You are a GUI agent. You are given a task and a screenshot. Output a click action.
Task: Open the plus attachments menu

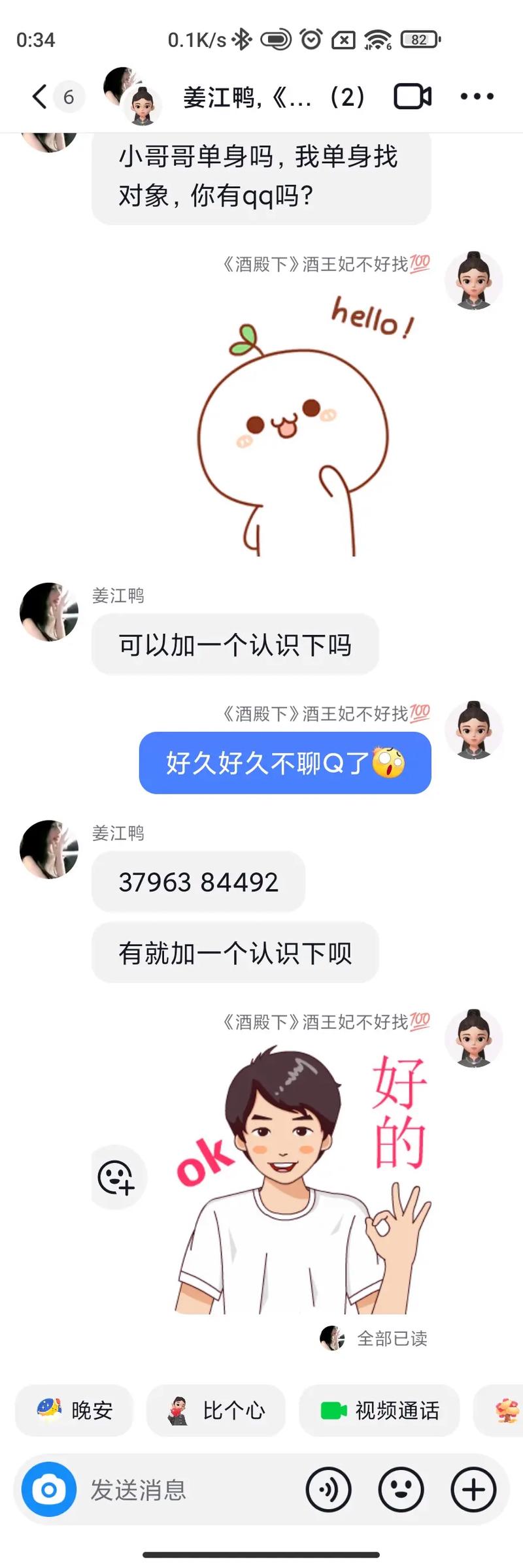tap(473, 1490)
